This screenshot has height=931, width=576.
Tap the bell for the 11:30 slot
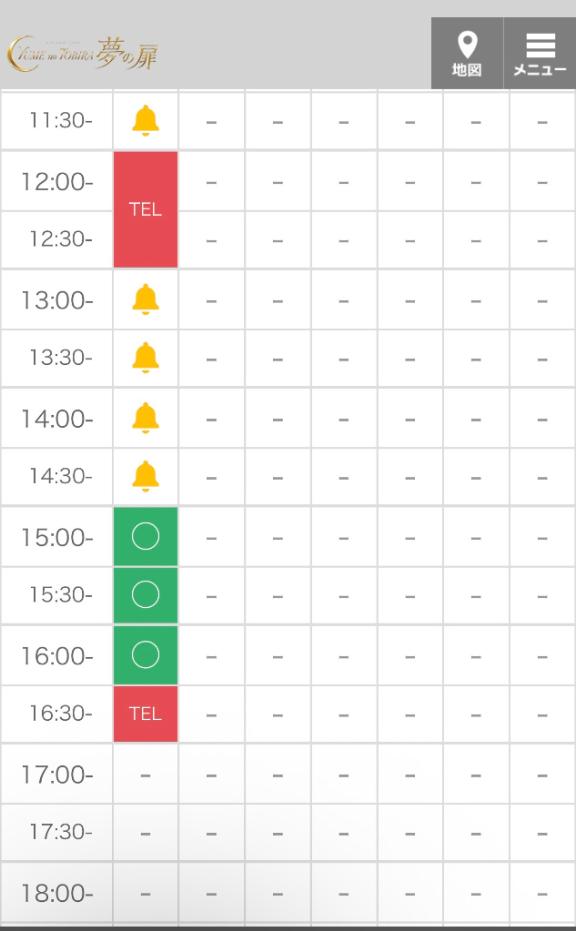coord(145,121)
